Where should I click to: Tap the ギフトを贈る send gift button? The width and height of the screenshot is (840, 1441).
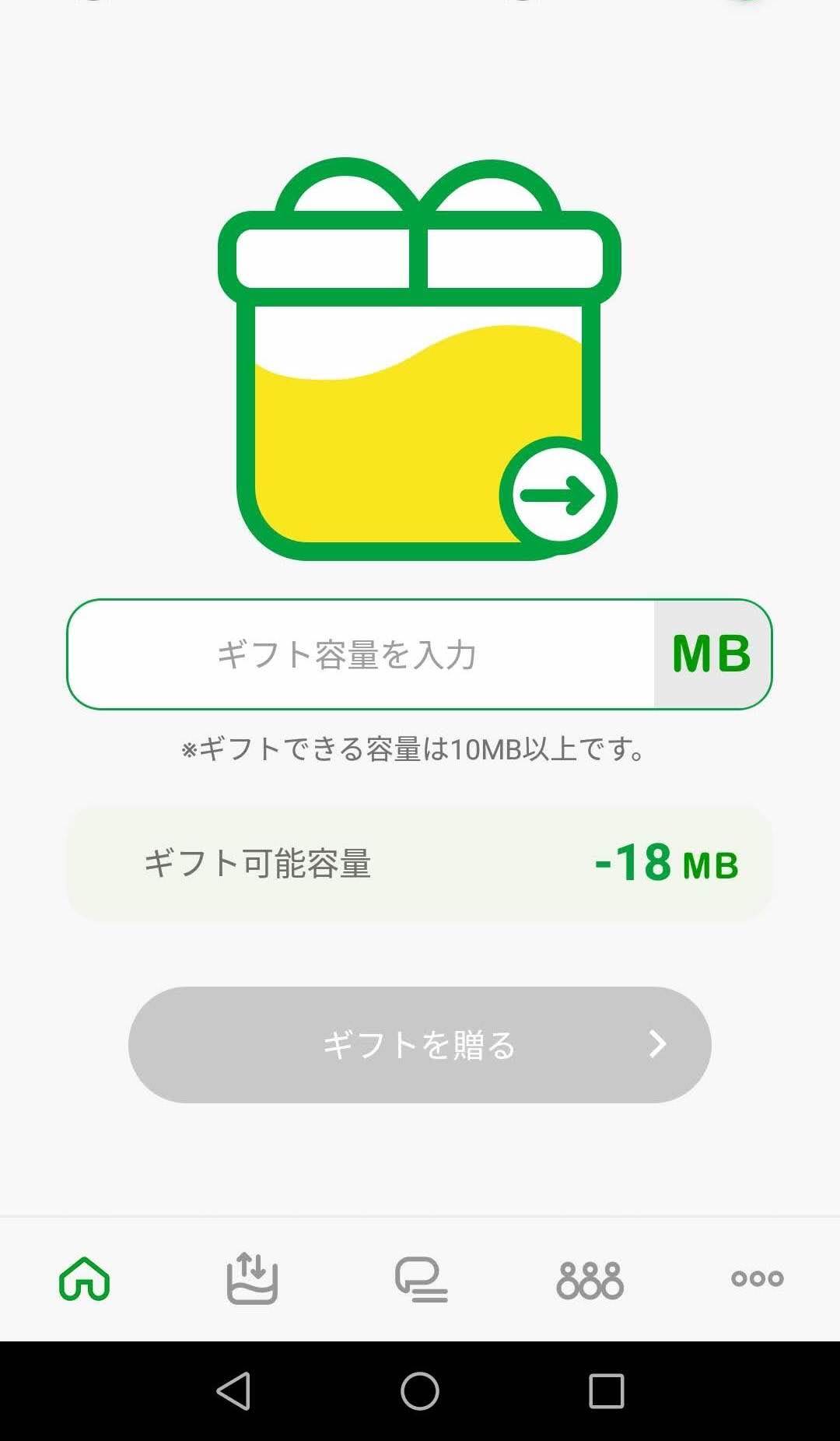coord(419,1044)
